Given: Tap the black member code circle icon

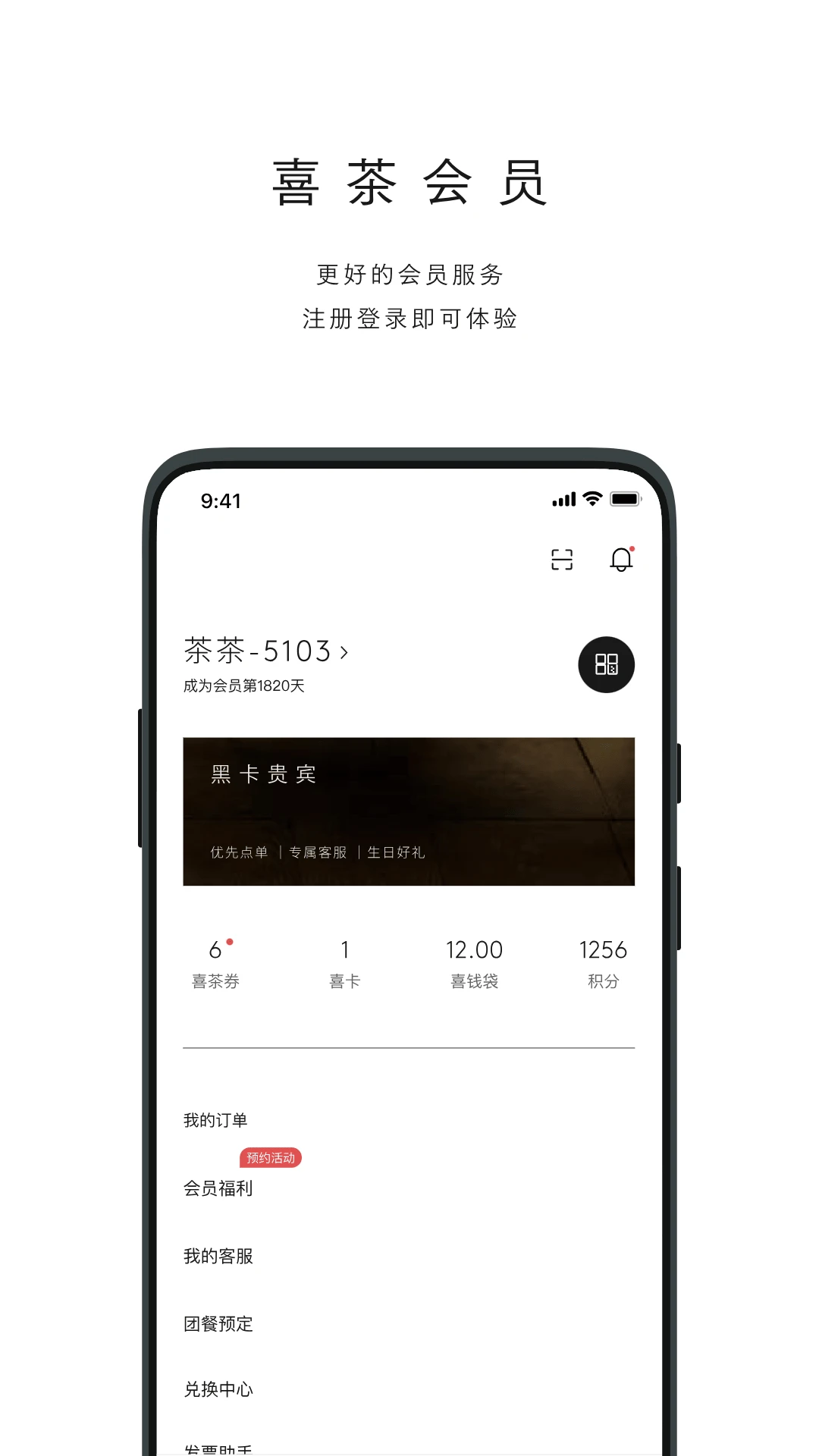Looking at the screenshot, I should tap(606, 665).
